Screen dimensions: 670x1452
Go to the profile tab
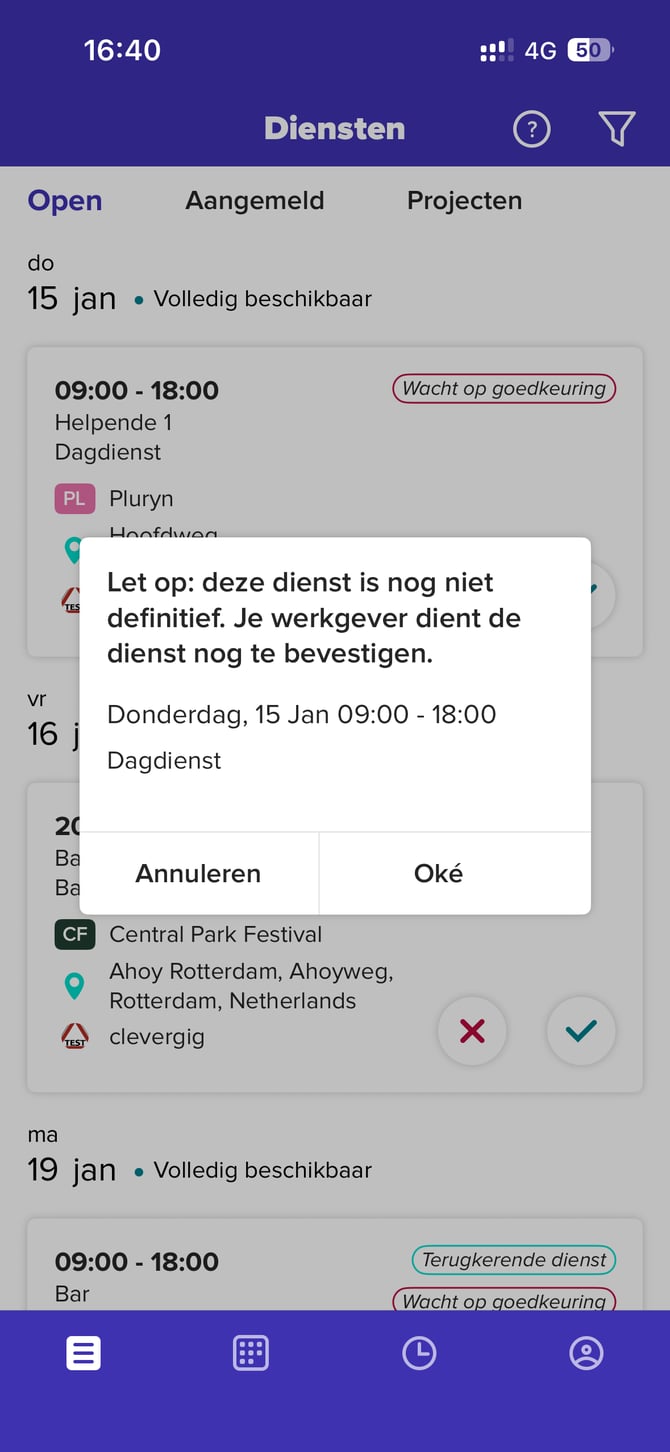coord(586,1353)
